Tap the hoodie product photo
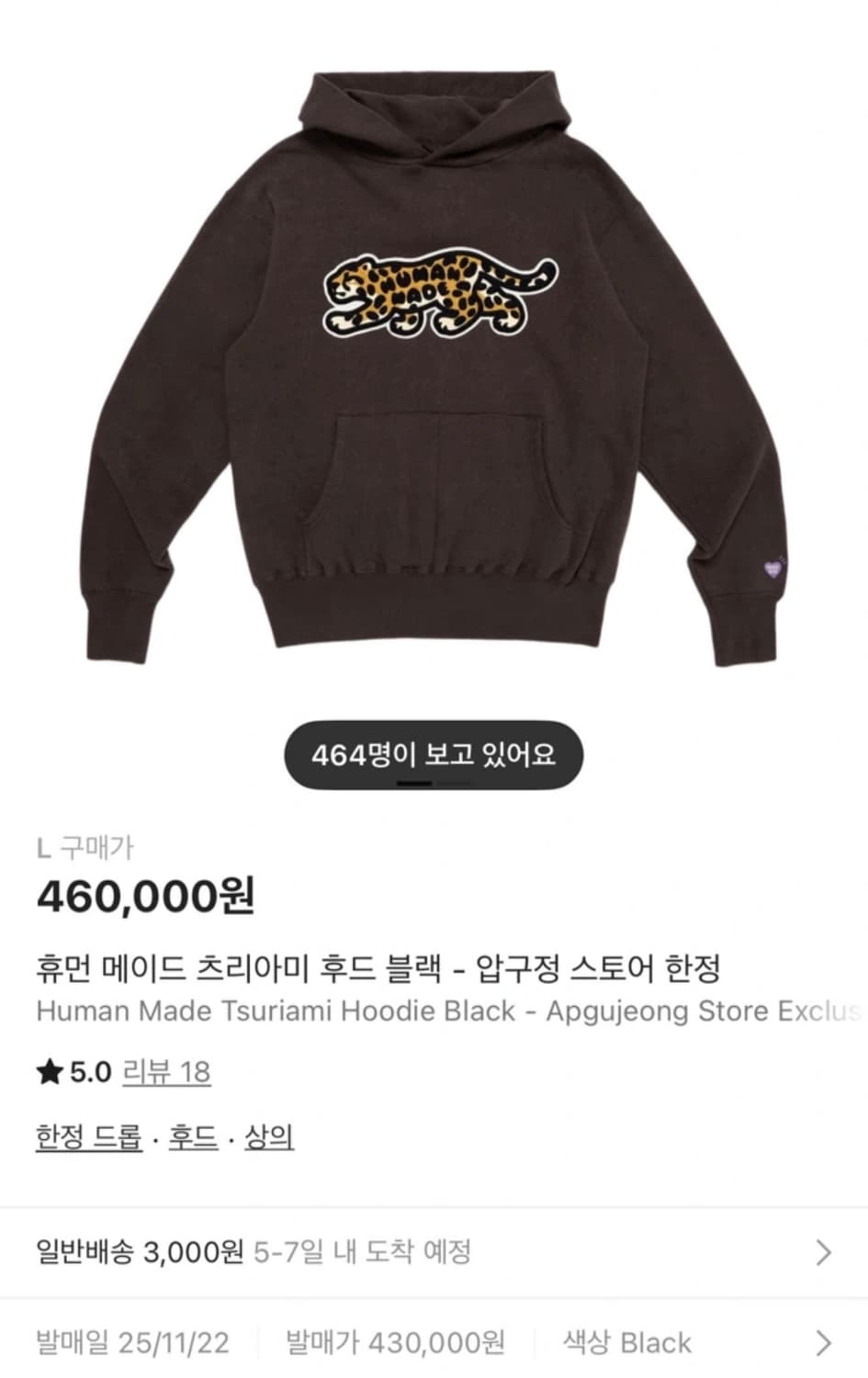The image size is (868, 1378). (432, 367)
